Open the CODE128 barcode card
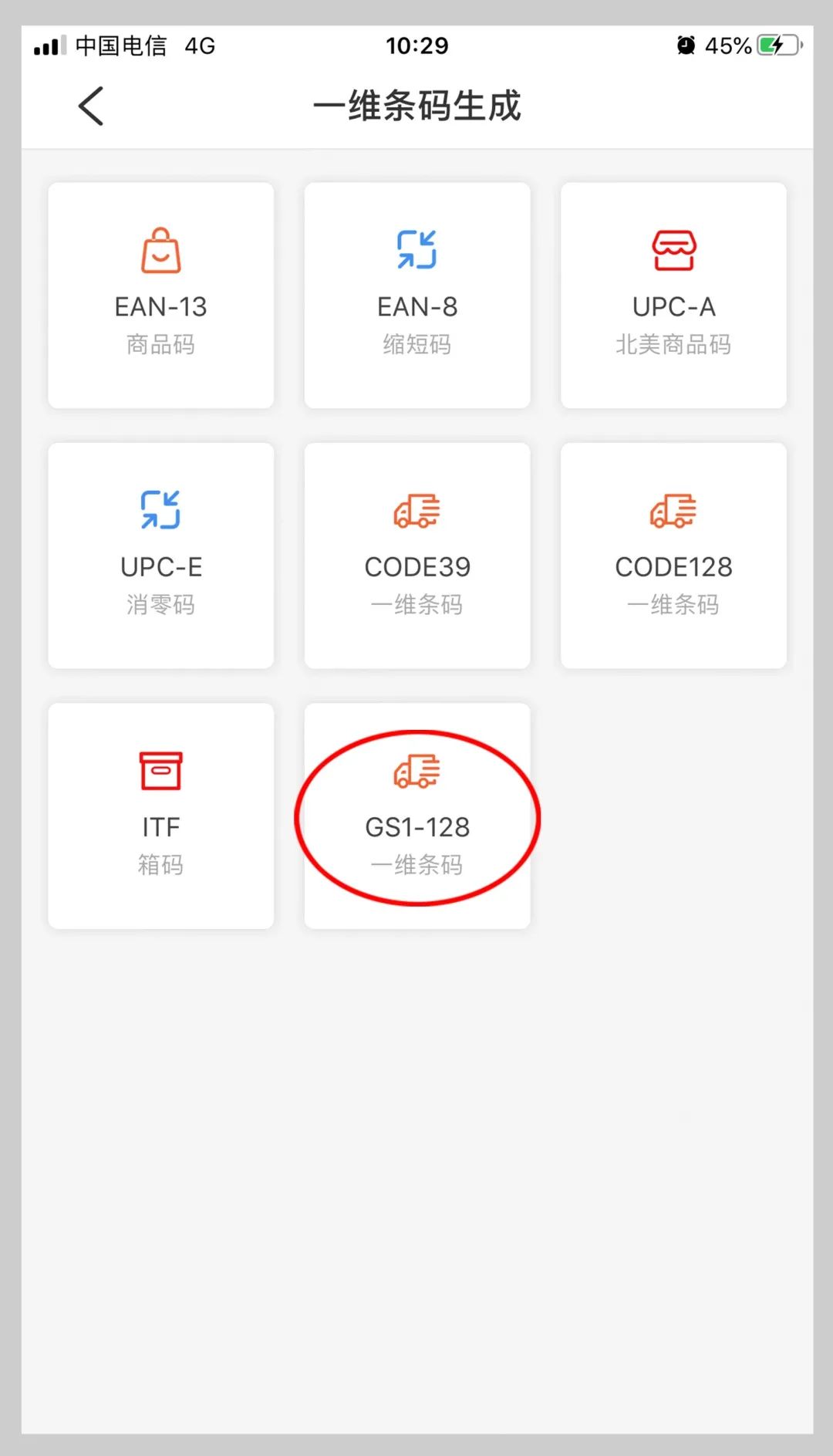This screenshot has width=833, height=1456. point(673,556)
